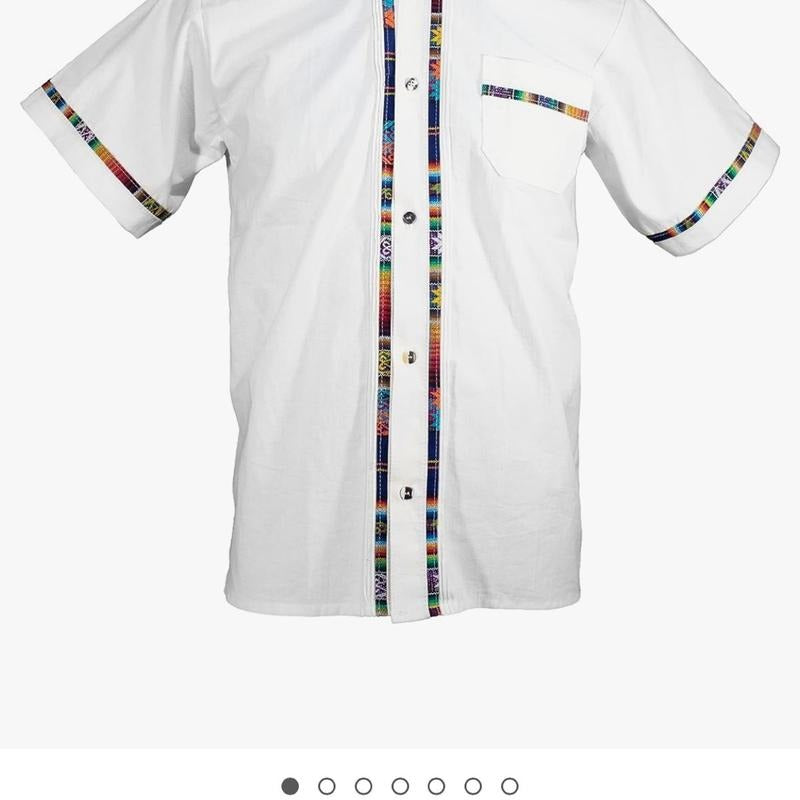Jump to the second gallery image dot
The image size is (800, 800).
[x=327, y=787]
